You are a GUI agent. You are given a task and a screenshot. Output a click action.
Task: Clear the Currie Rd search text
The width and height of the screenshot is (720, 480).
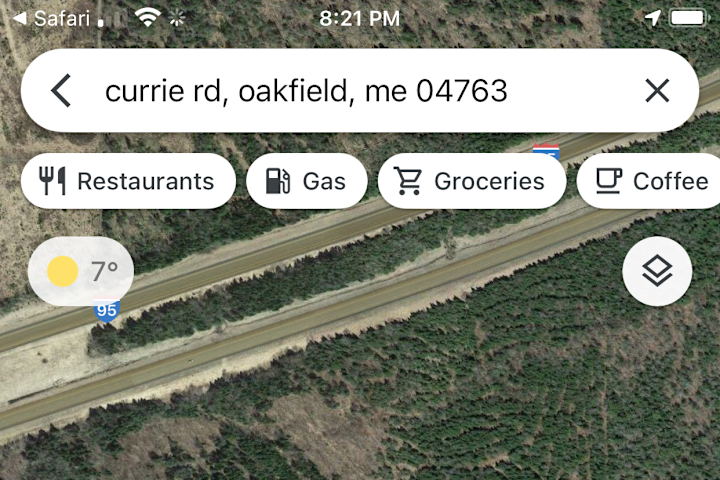[x=657, y=91]
